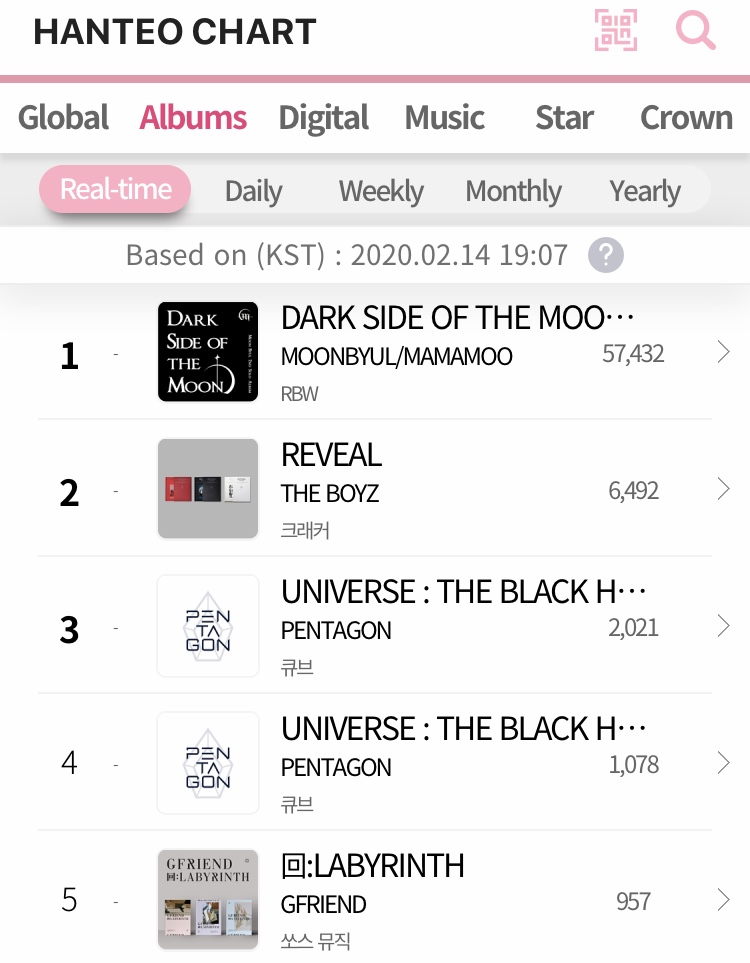Viewport: 750px width, 963px height.
Task: Switch to the Digital tab
Action: 323,118
